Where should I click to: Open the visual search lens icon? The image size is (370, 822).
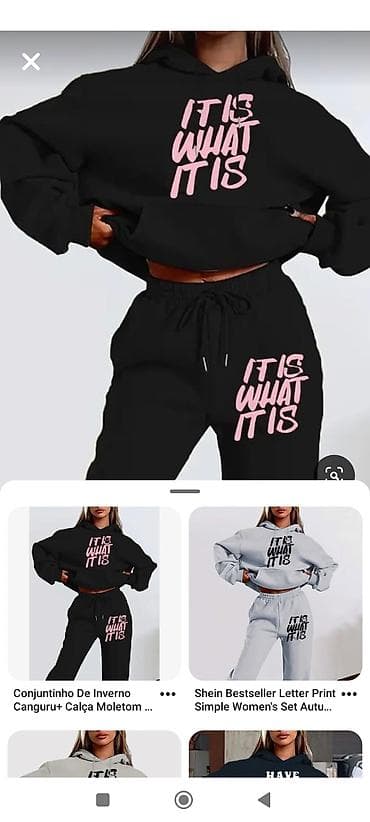336,471
